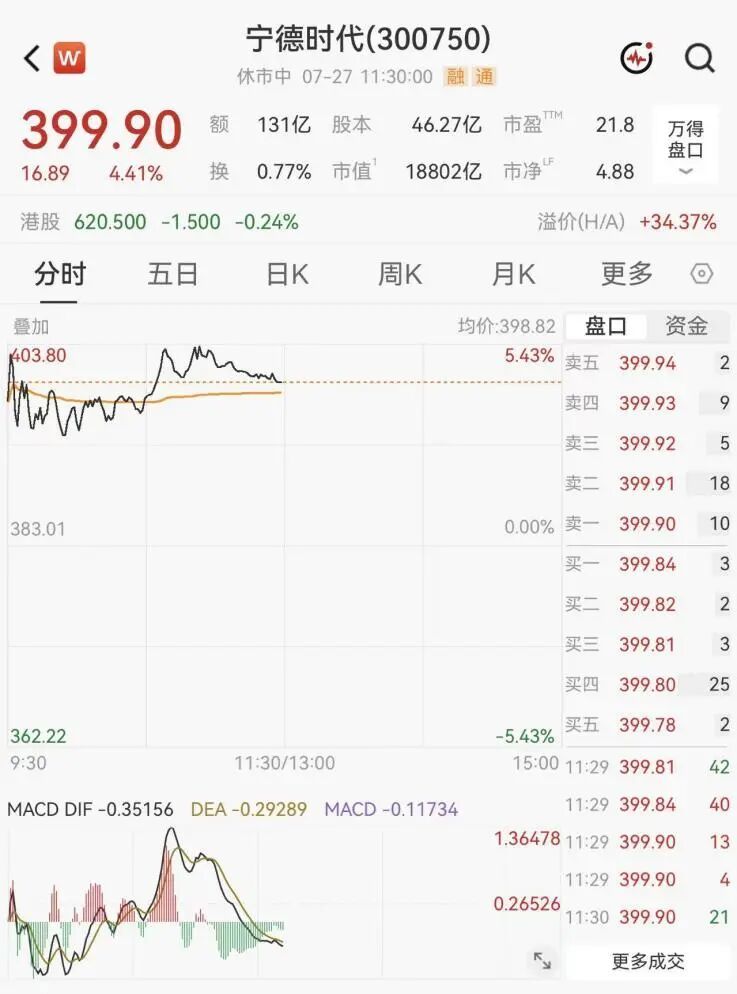737x994 pixels.
Task: Open 更多 chart period options
Action: tap(626, 274)
